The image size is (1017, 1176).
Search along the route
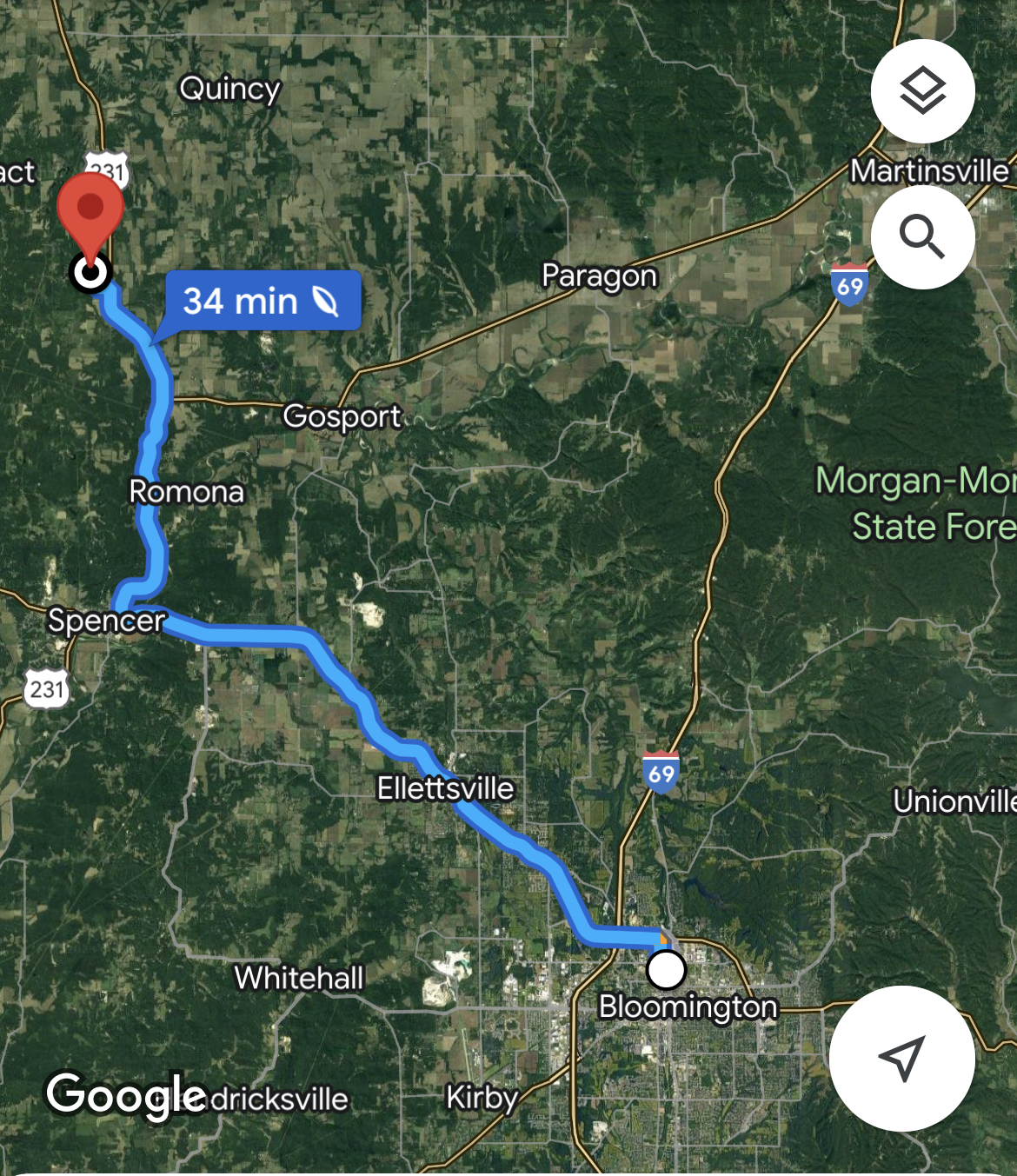(x=922, y=236)
